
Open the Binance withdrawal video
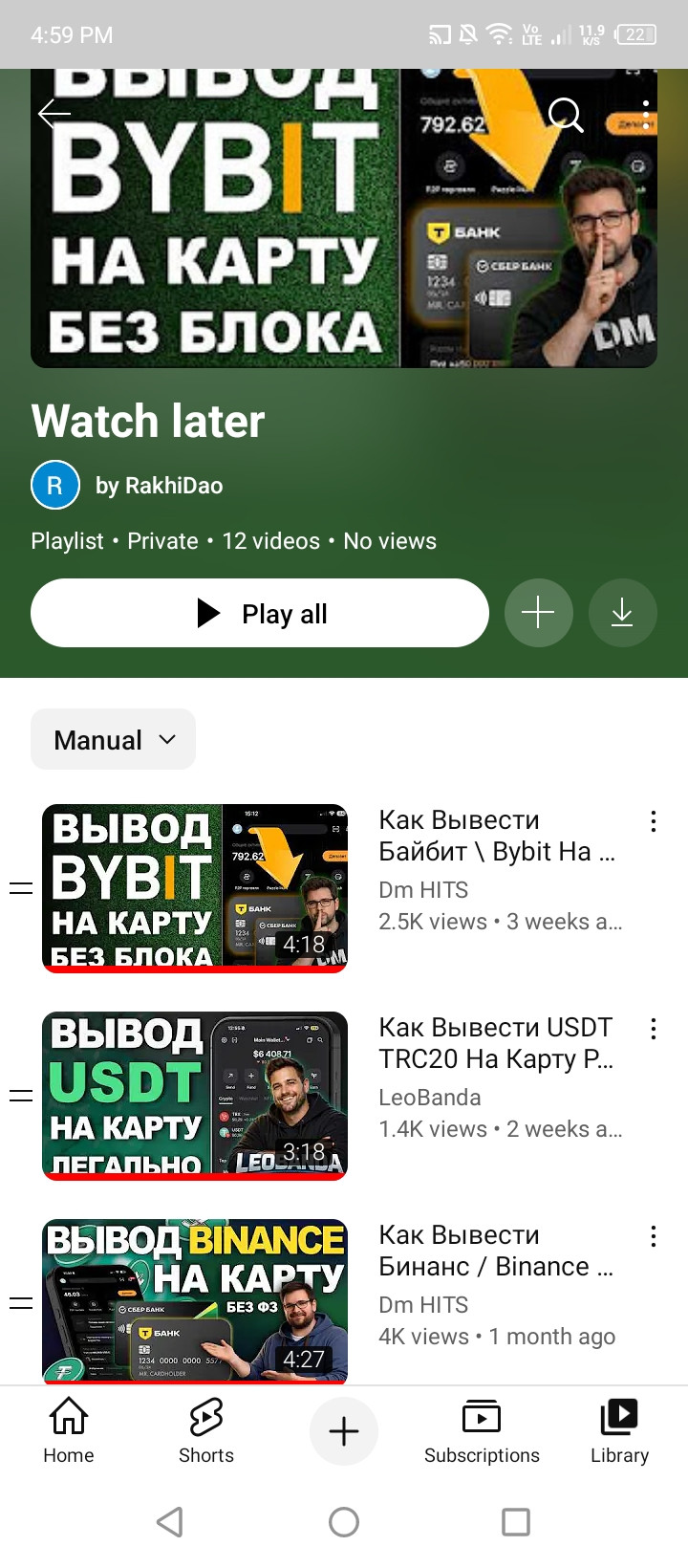(x=195, y=1300)
